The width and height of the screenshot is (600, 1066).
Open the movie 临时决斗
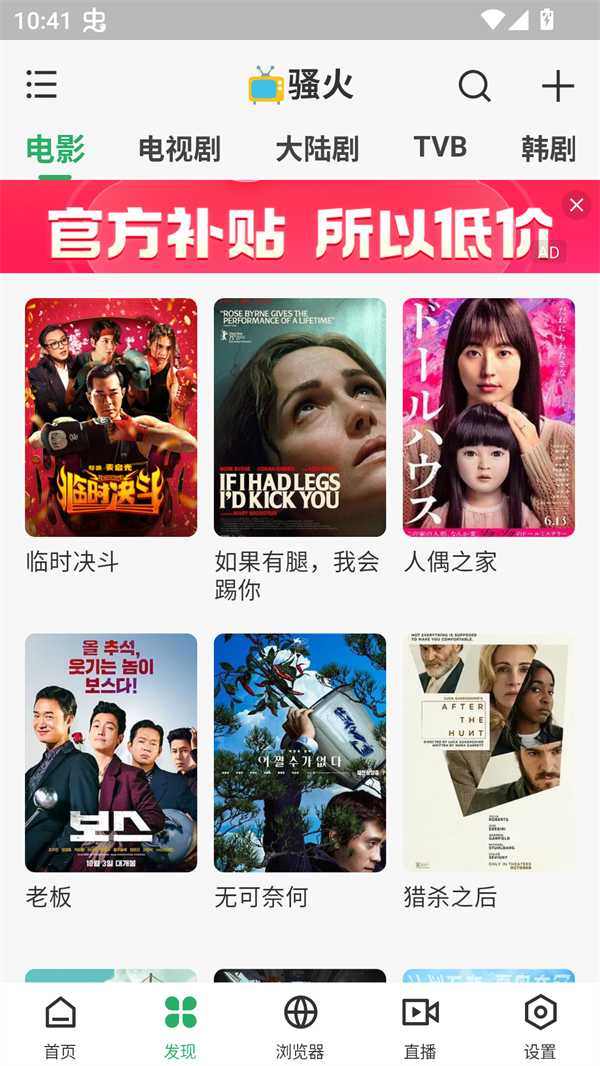coord(111,417)
